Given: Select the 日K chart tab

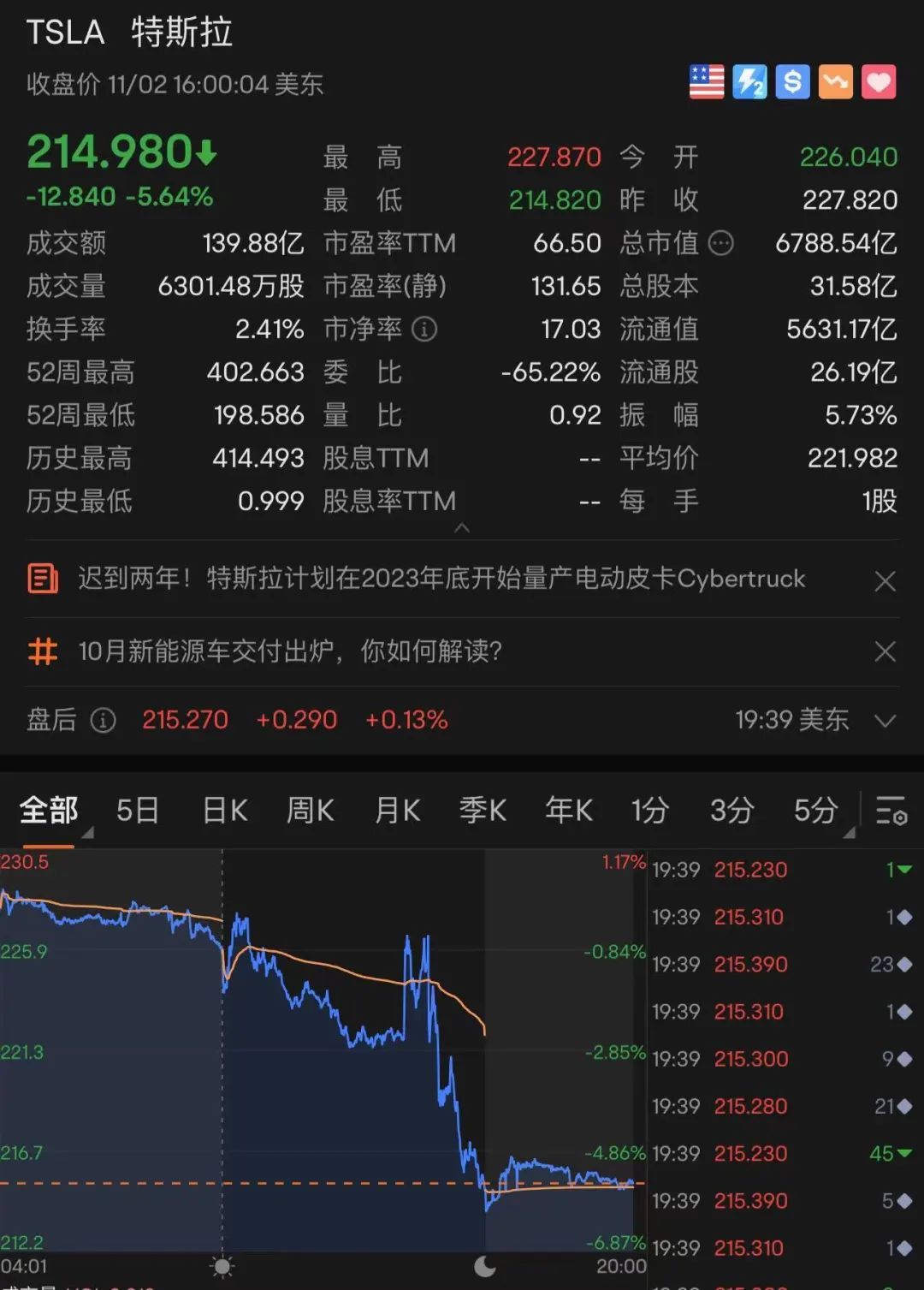Looking at the screenshot, I should (225, 810).
